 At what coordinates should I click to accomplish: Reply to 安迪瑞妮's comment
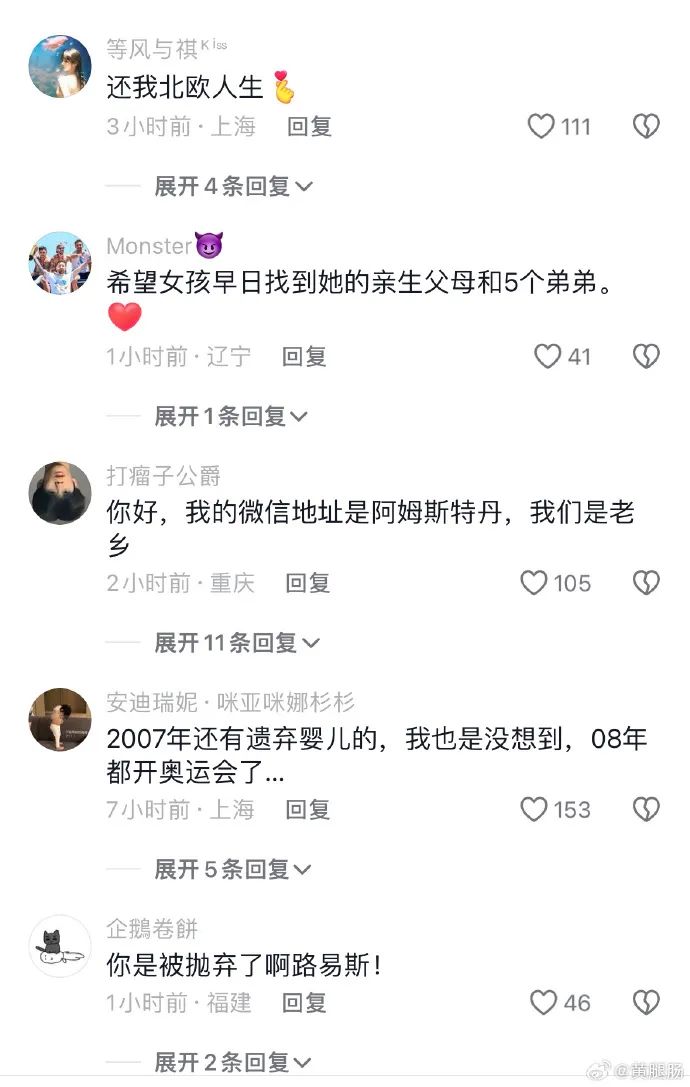[x=308, y=809]
